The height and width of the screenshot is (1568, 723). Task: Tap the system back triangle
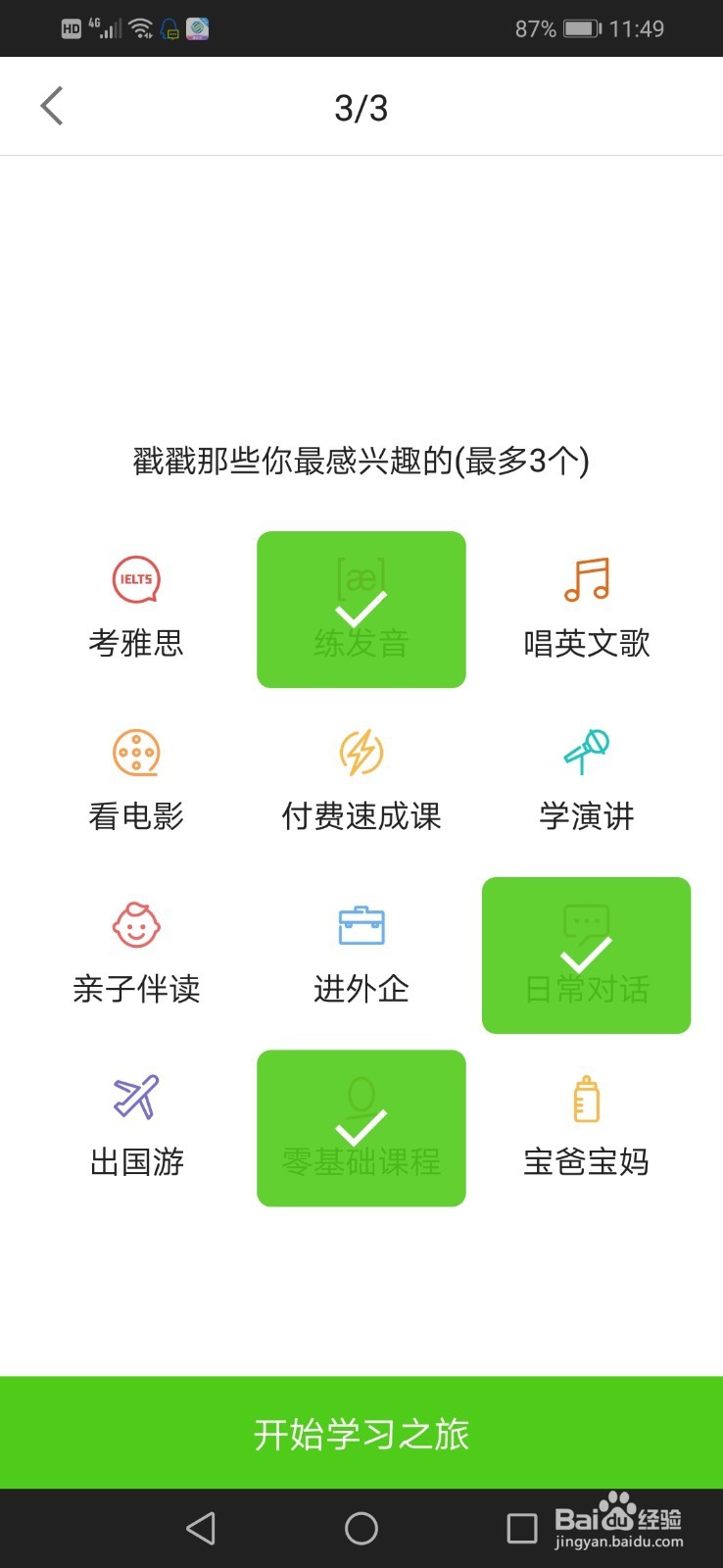tap(201, 1528)
